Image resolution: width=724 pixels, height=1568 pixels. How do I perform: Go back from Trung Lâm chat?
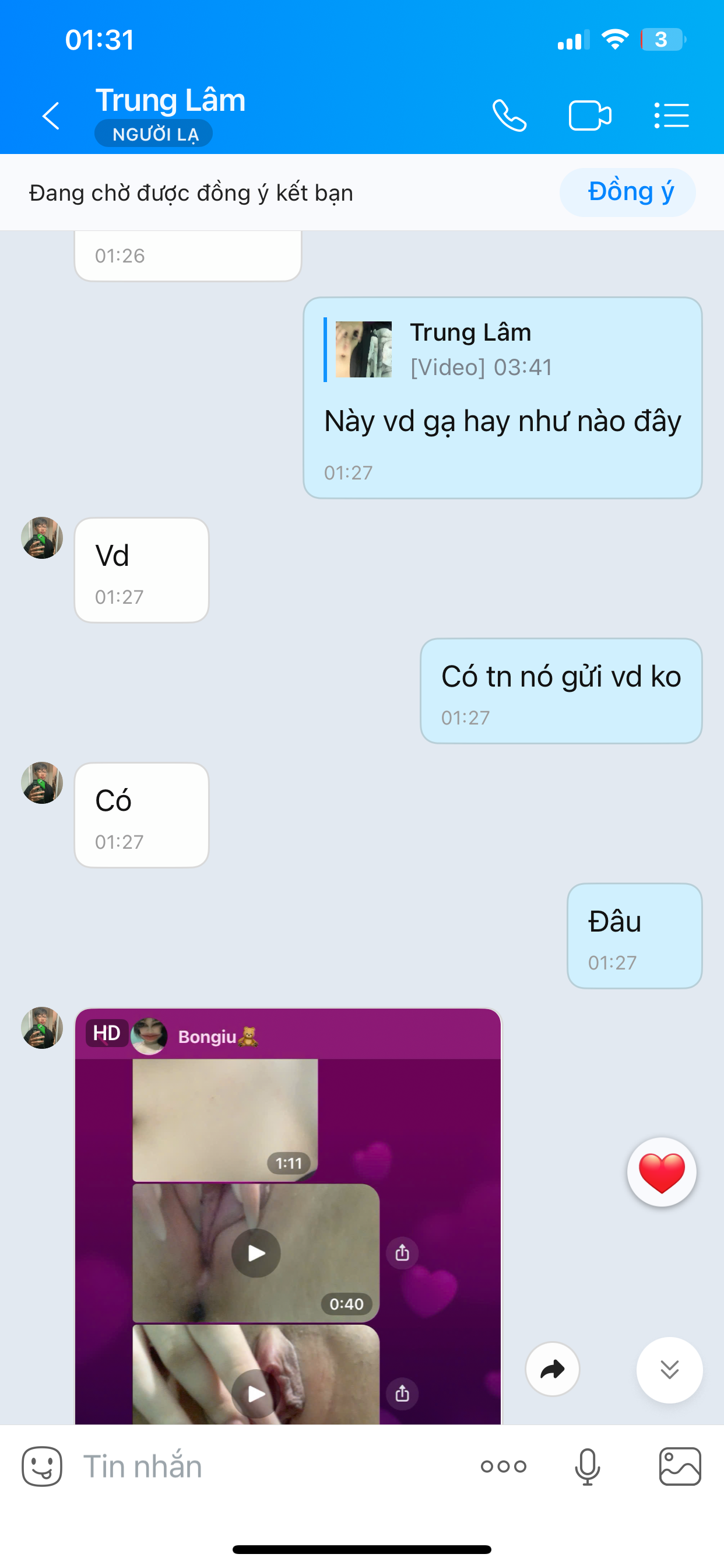51,116
